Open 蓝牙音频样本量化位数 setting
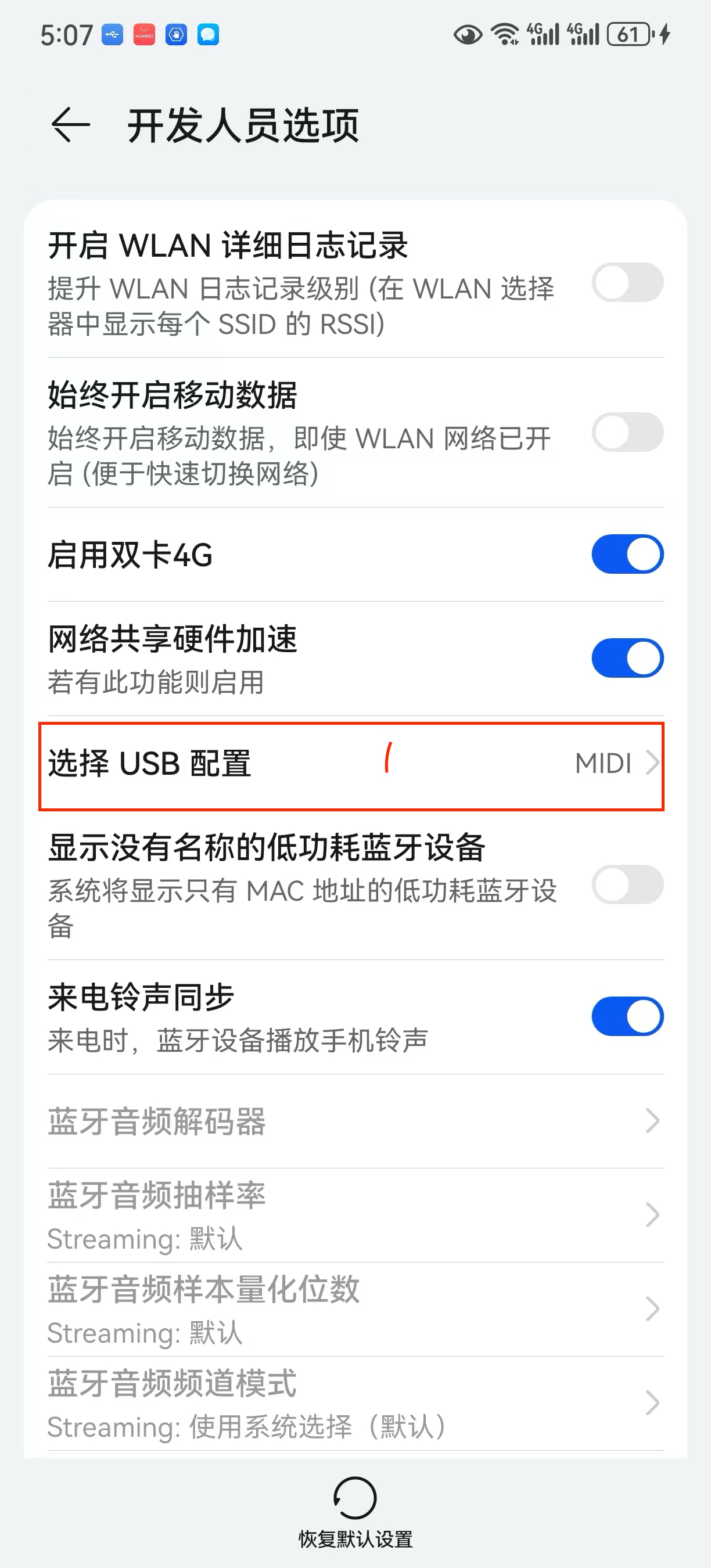 click(x=351, y=1308)
